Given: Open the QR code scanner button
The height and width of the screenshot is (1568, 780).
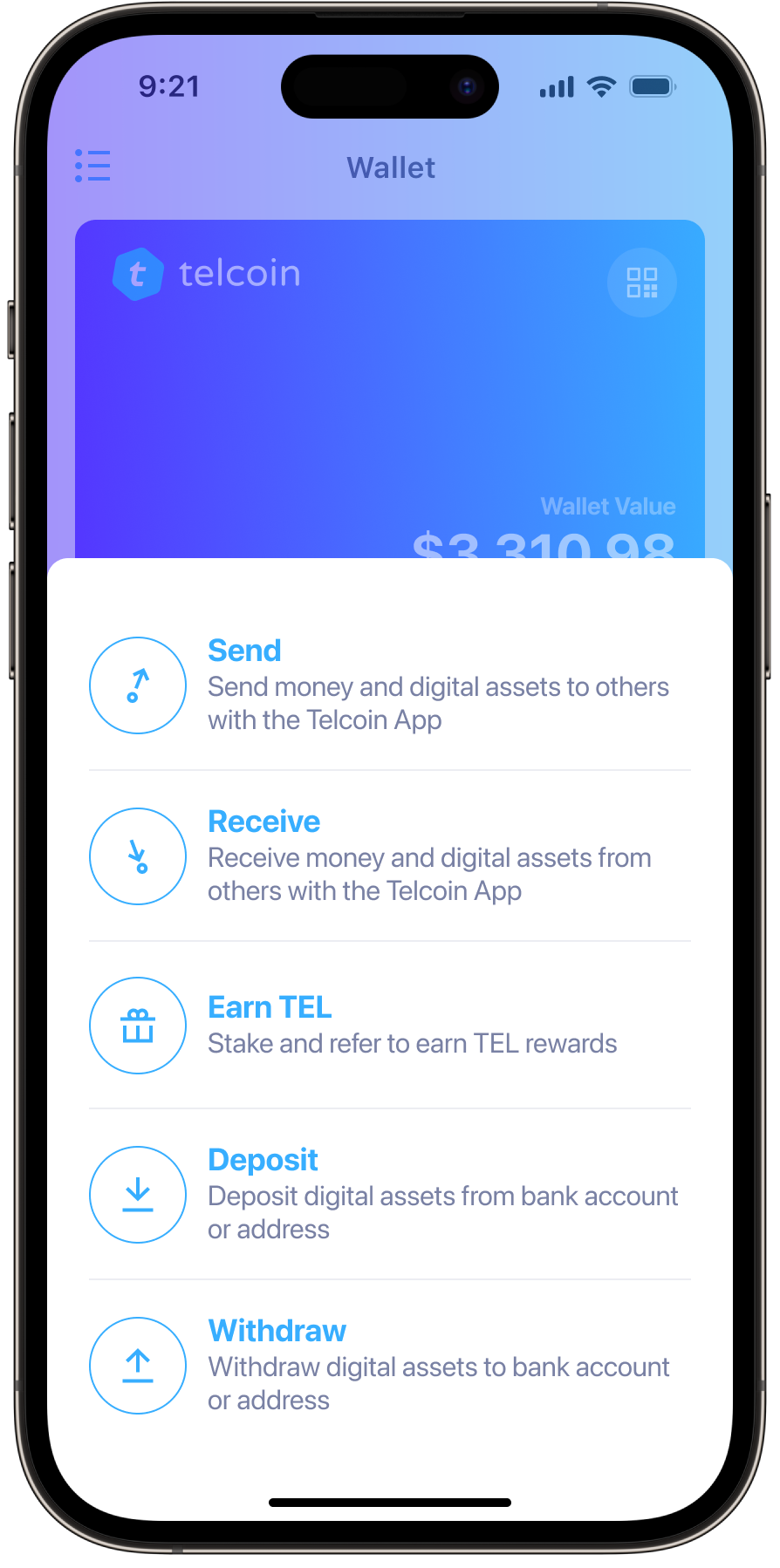Looking at the screenshot, I should click(642, 283).
